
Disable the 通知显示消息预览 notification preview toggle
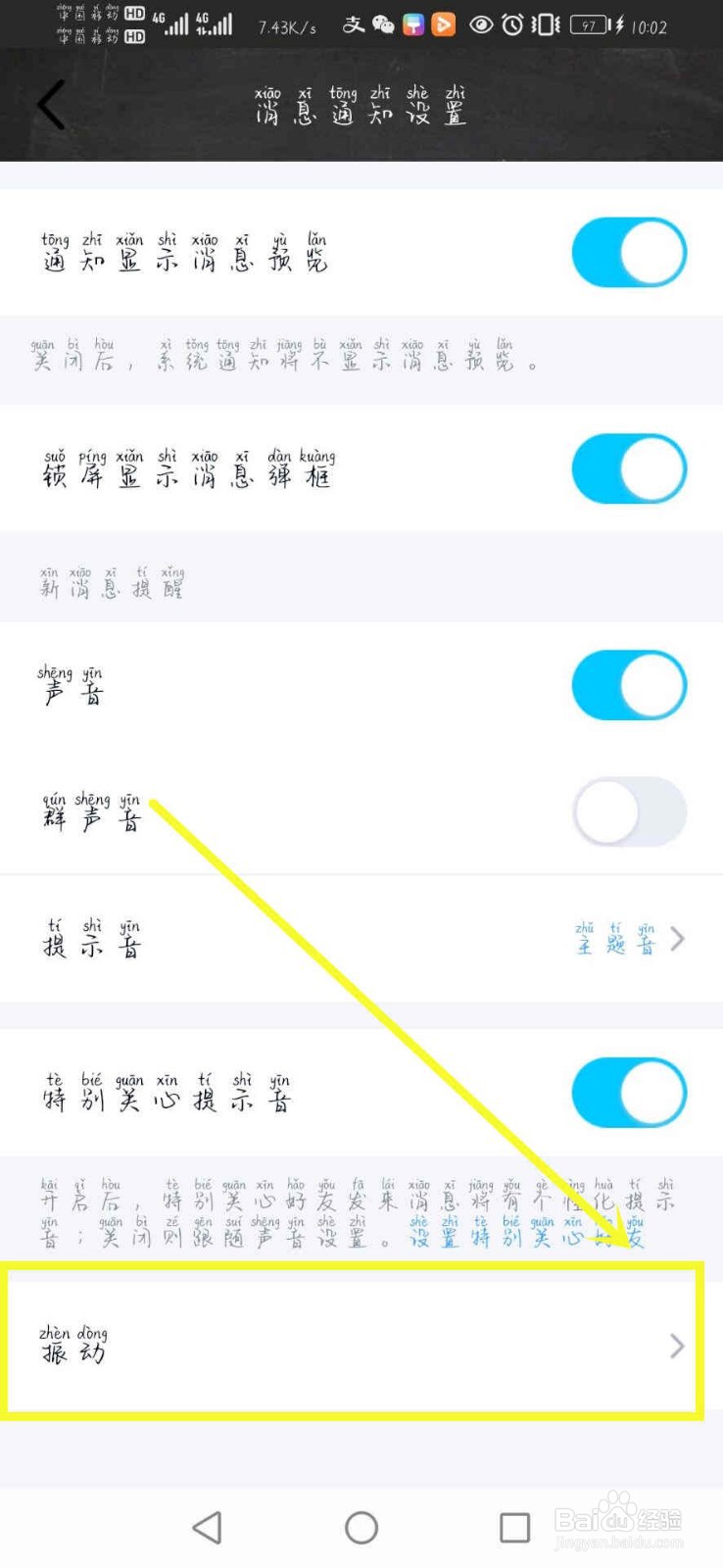pyautogui.click(x=628, y=252)
